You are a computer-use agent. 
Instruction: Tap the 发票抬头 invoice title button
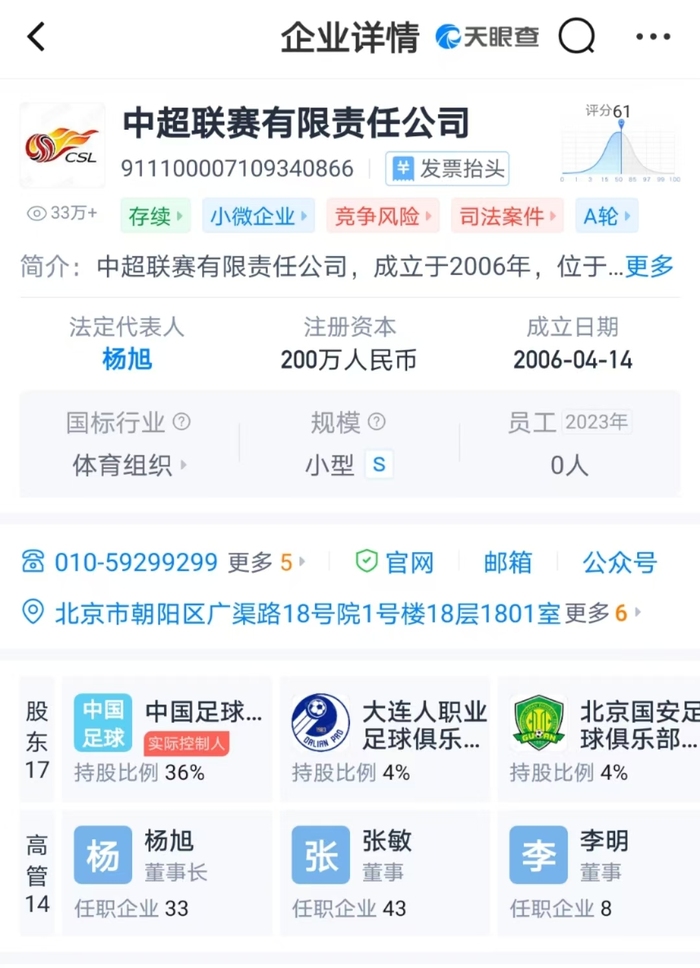click(x=447, y=169)
